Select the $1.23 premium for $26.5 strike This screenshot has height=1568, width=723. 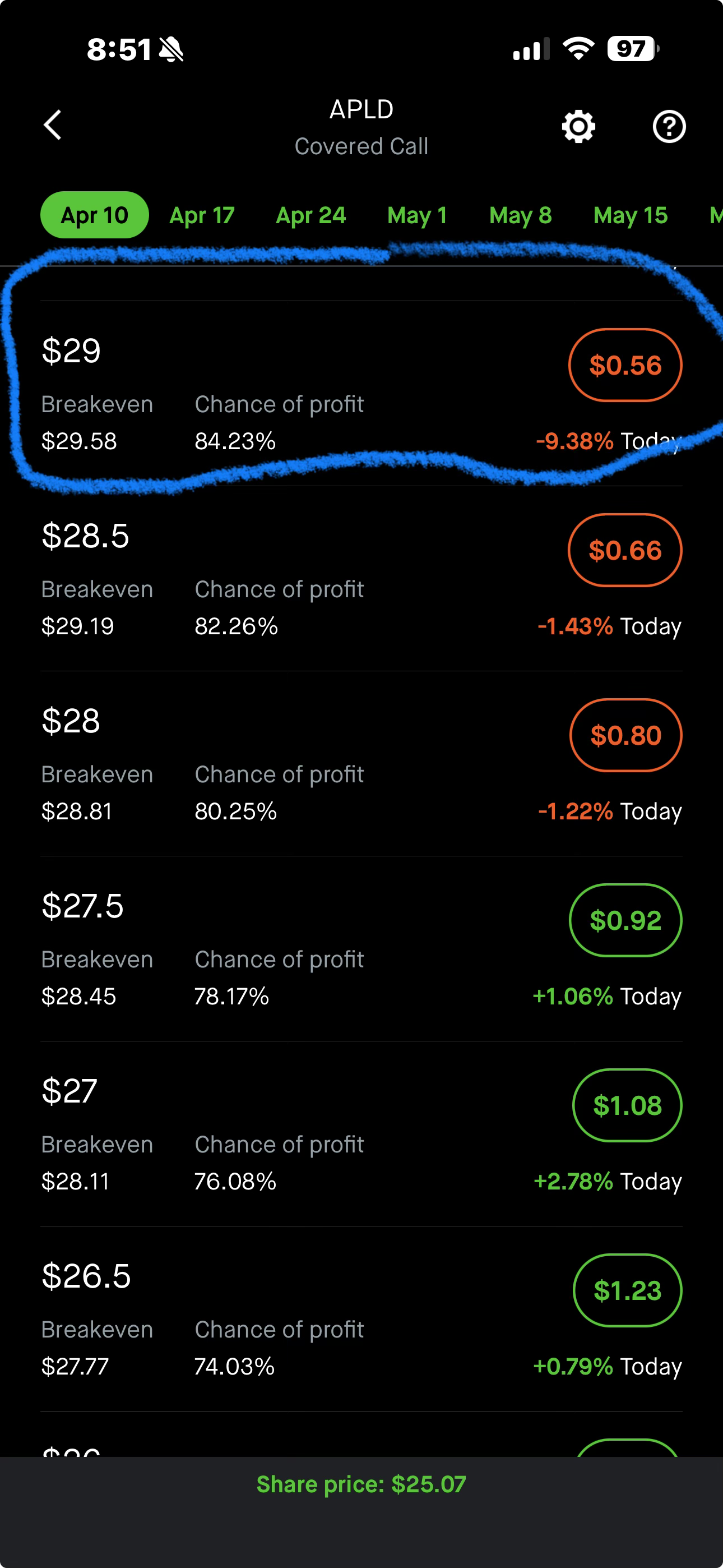(x=628, y=1291)
